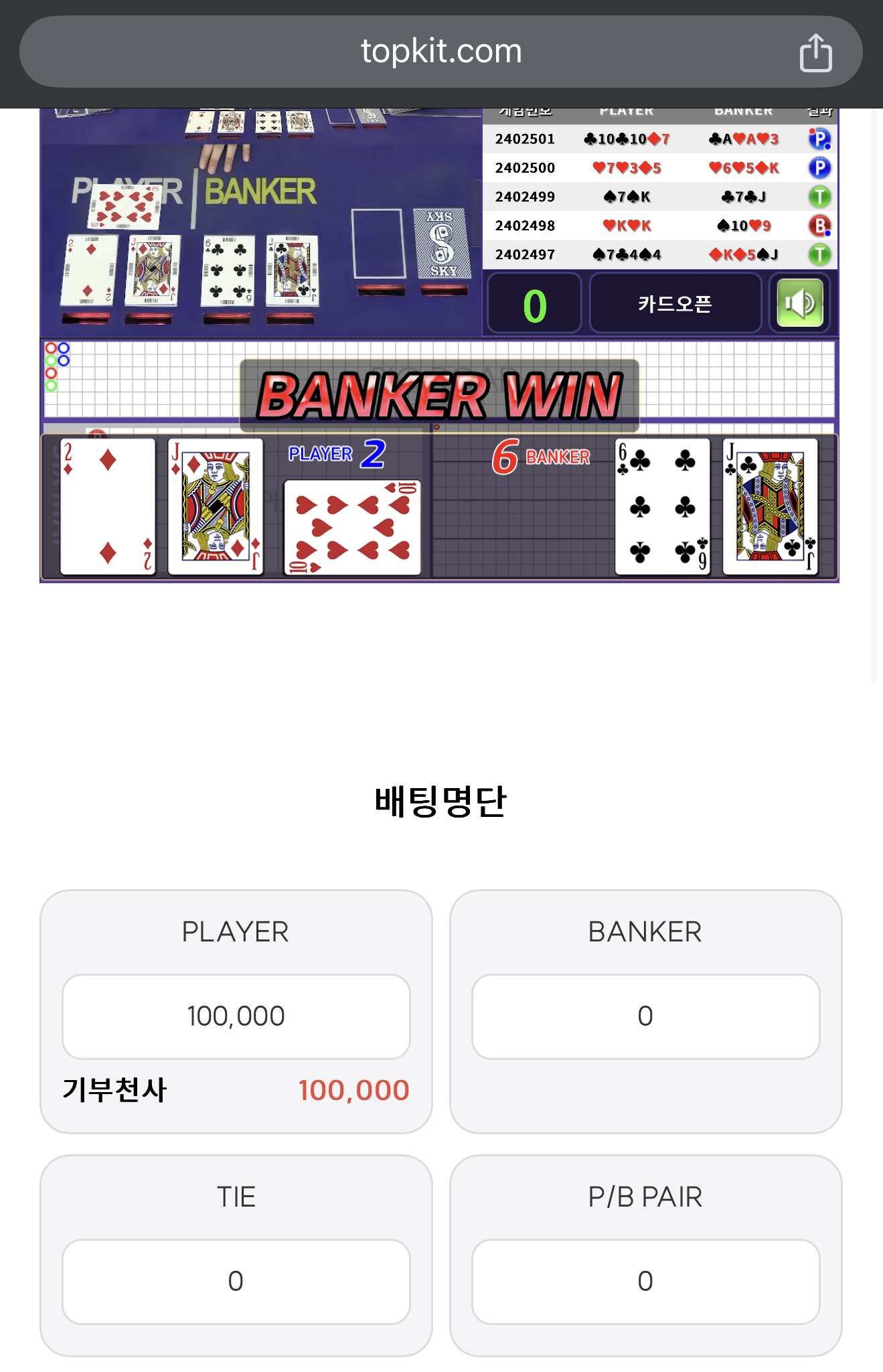Select the TIE bet amount field
The width and height of the screenshot is (883, 1372).
(x=236, y=1281)
